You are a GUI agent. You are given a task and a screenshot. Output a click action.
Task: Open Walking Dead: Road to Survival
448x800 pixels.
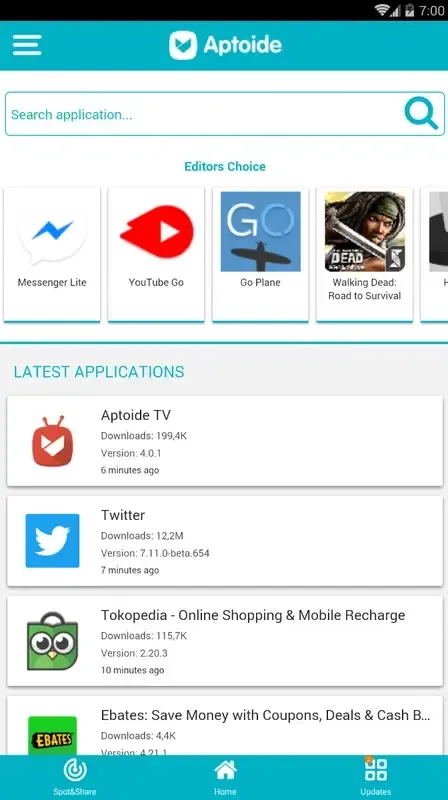[364, 255]
